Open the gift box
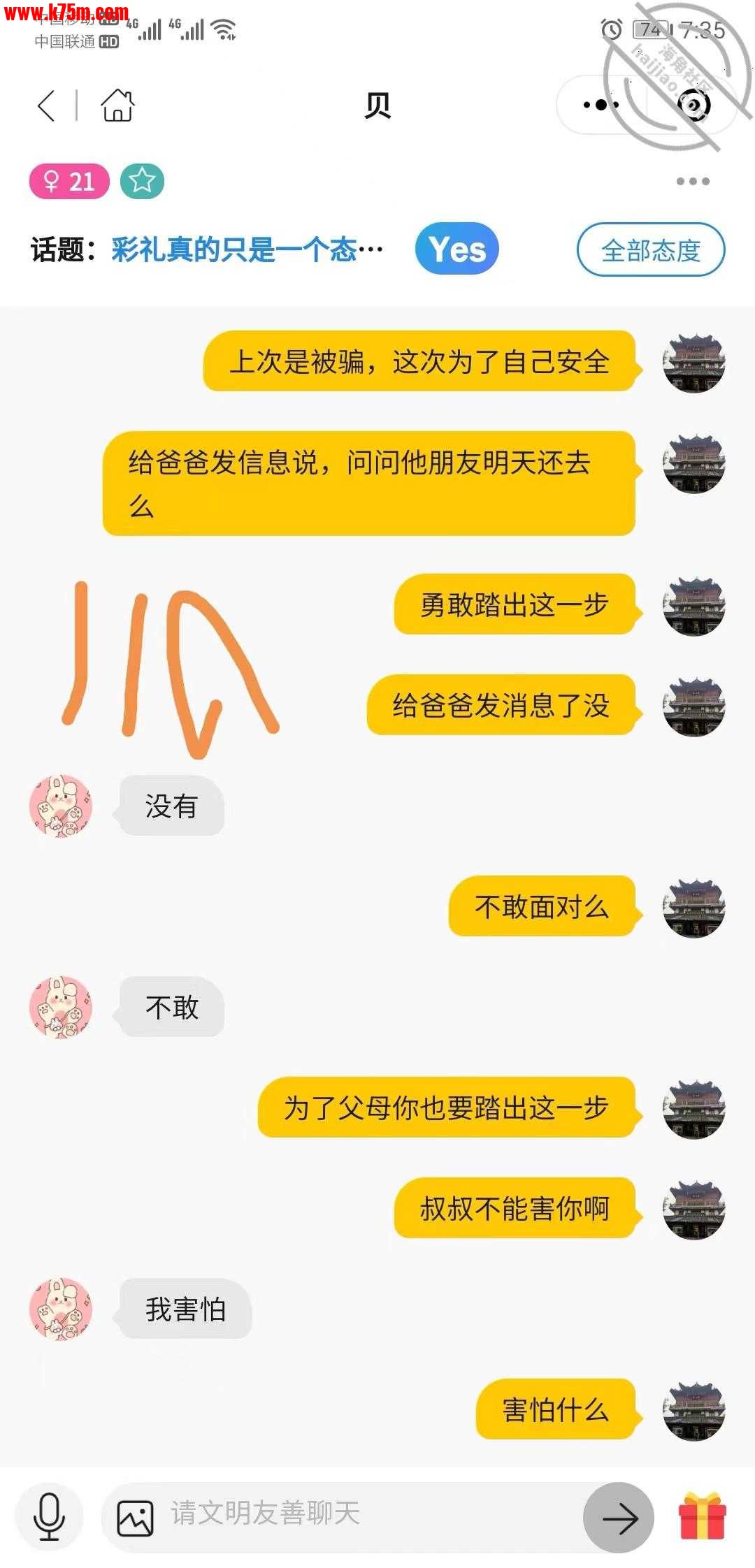The image size is (755, 1568). coord(703,1516)
